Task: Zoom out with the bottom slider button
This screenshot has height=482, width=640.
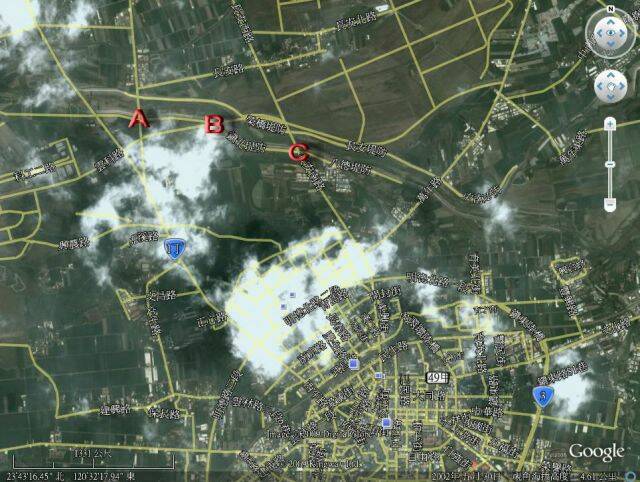Action: click(609, 204)
